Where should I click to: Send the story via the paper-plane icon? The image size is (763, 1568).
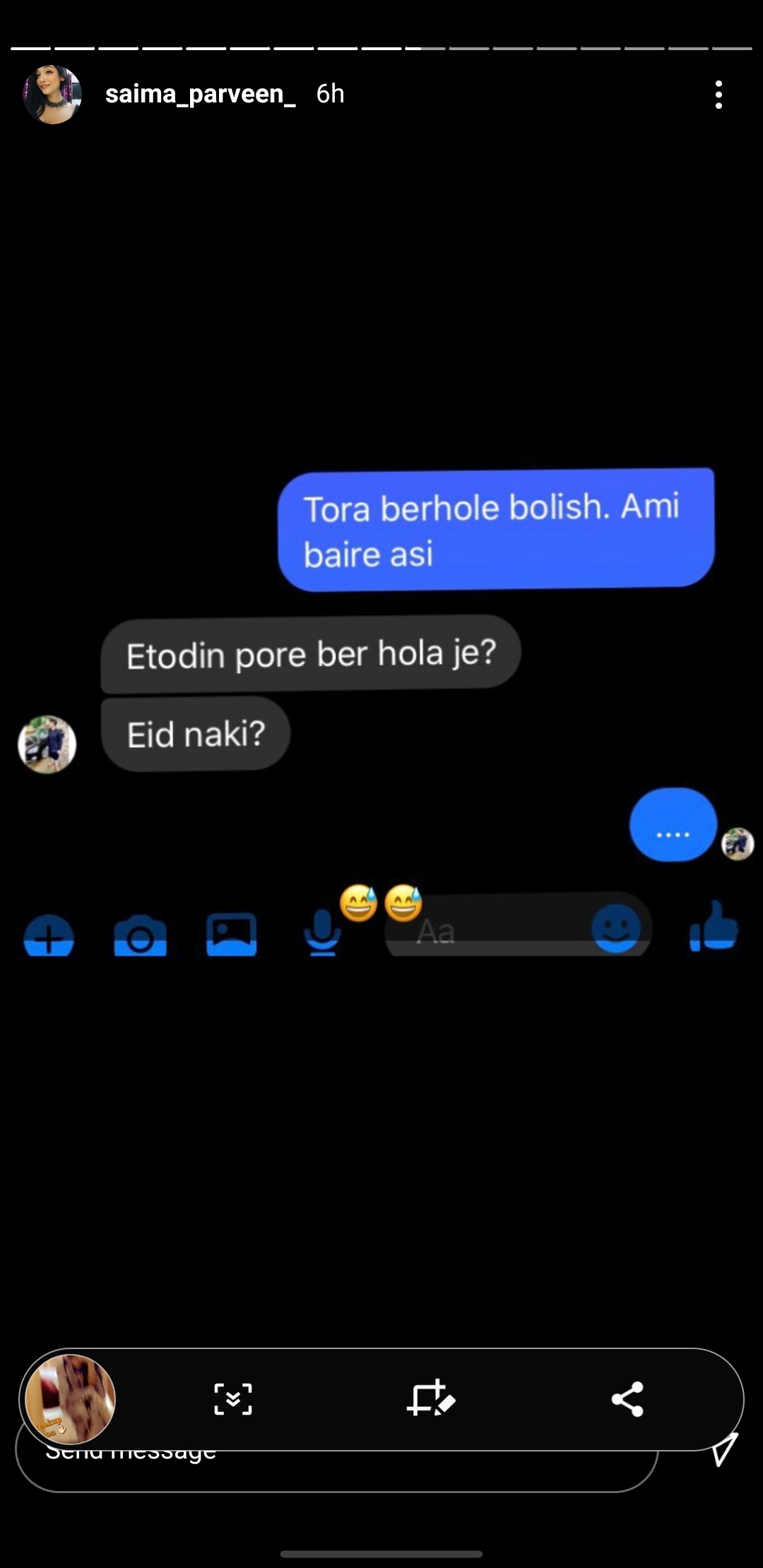[724, 1449]
